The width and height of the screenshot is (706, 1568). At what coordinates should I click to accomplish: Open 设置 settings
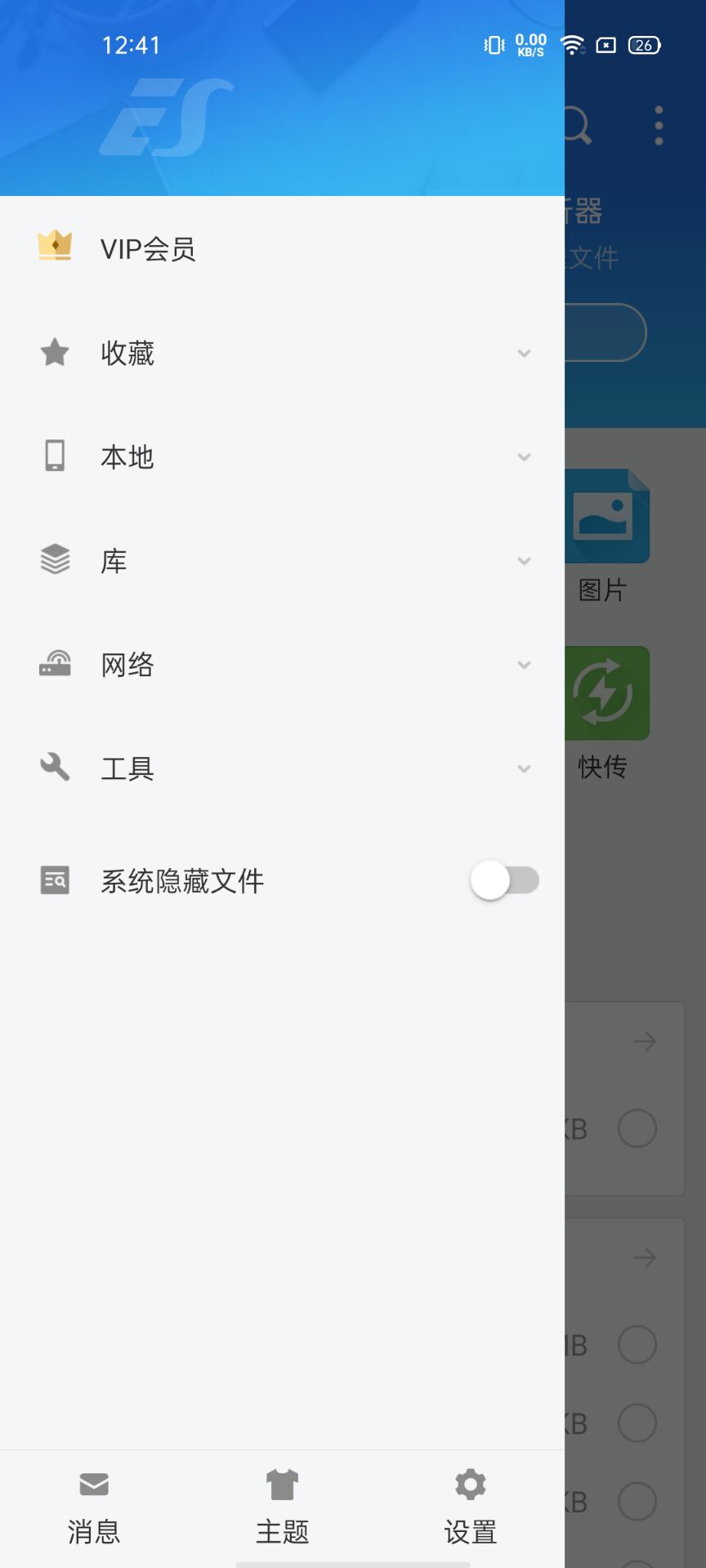(471, 1508)
